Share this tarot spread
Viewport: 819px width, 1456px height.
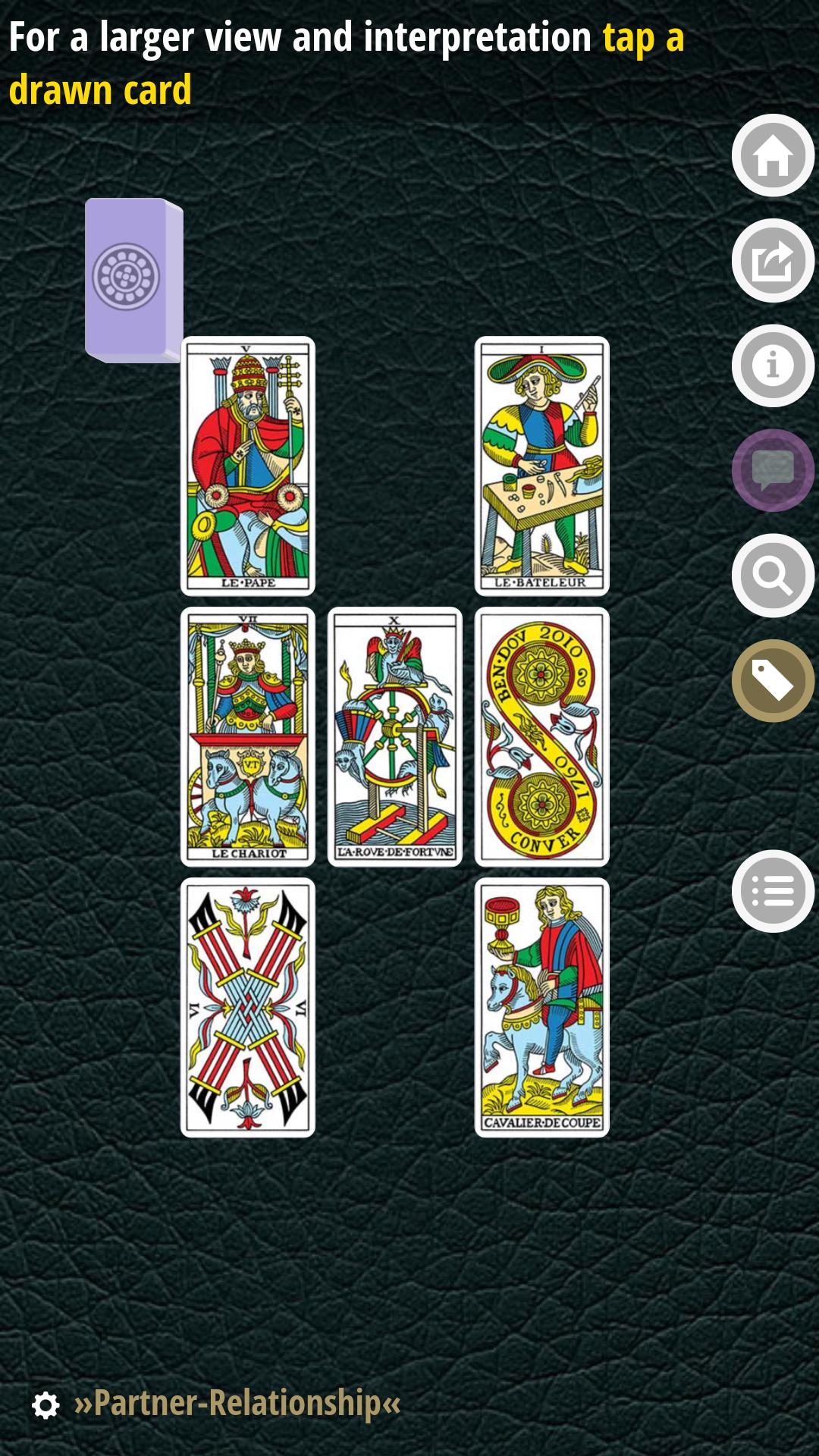click(x=773, y=261)
